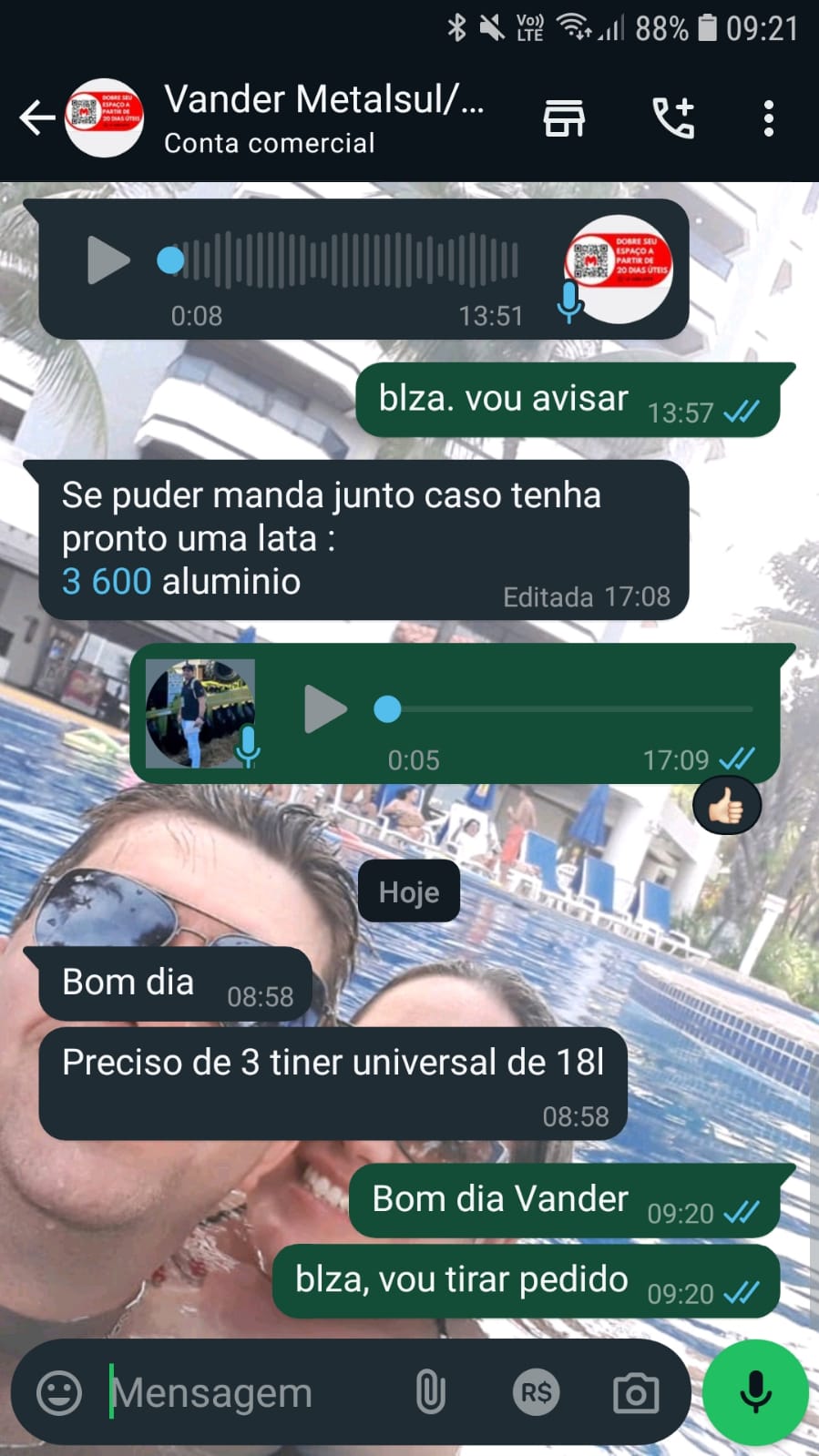The height and width of the screenshot is (1456, 819).
Task: Open the emoji picker
Action: click(59, 1393)
